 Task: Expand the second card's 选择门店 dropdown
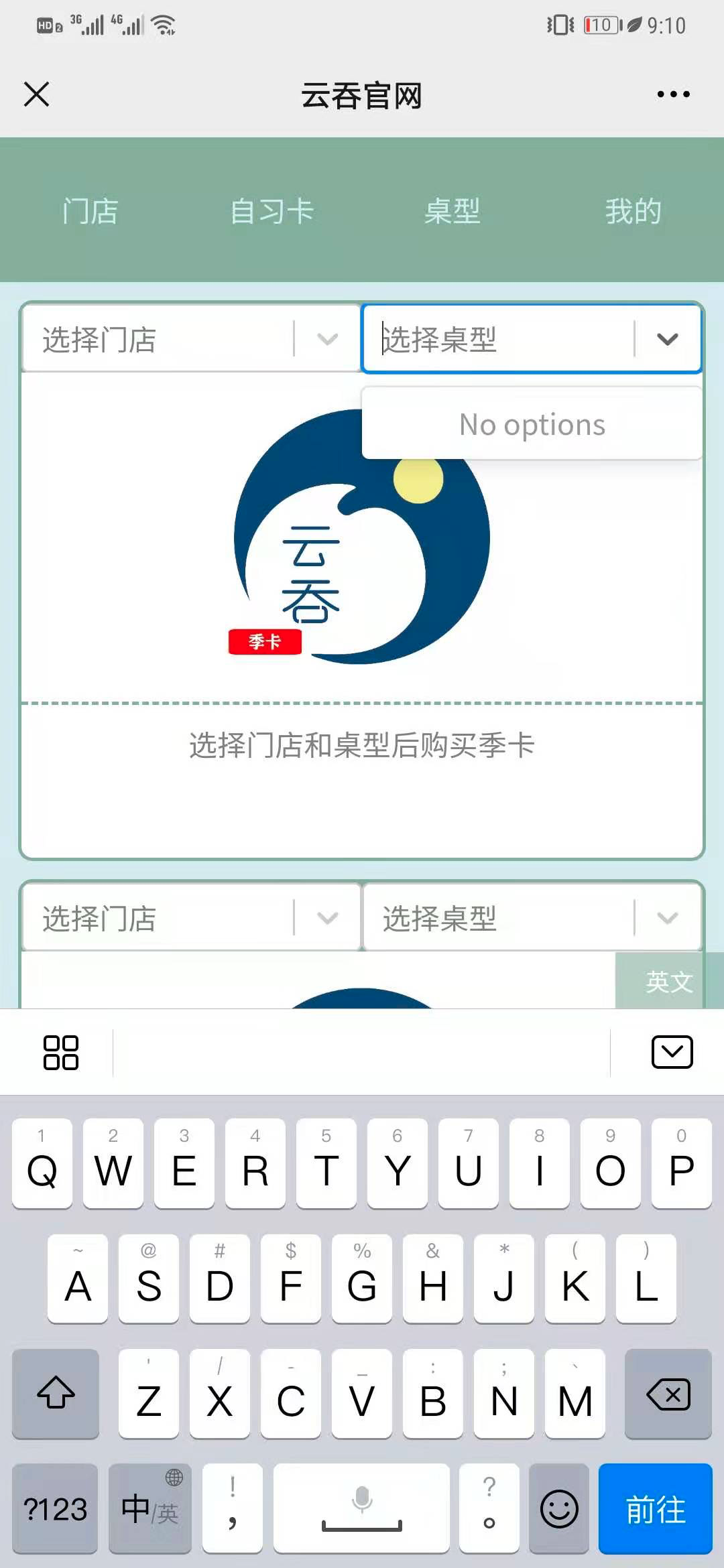coord(191,917)
